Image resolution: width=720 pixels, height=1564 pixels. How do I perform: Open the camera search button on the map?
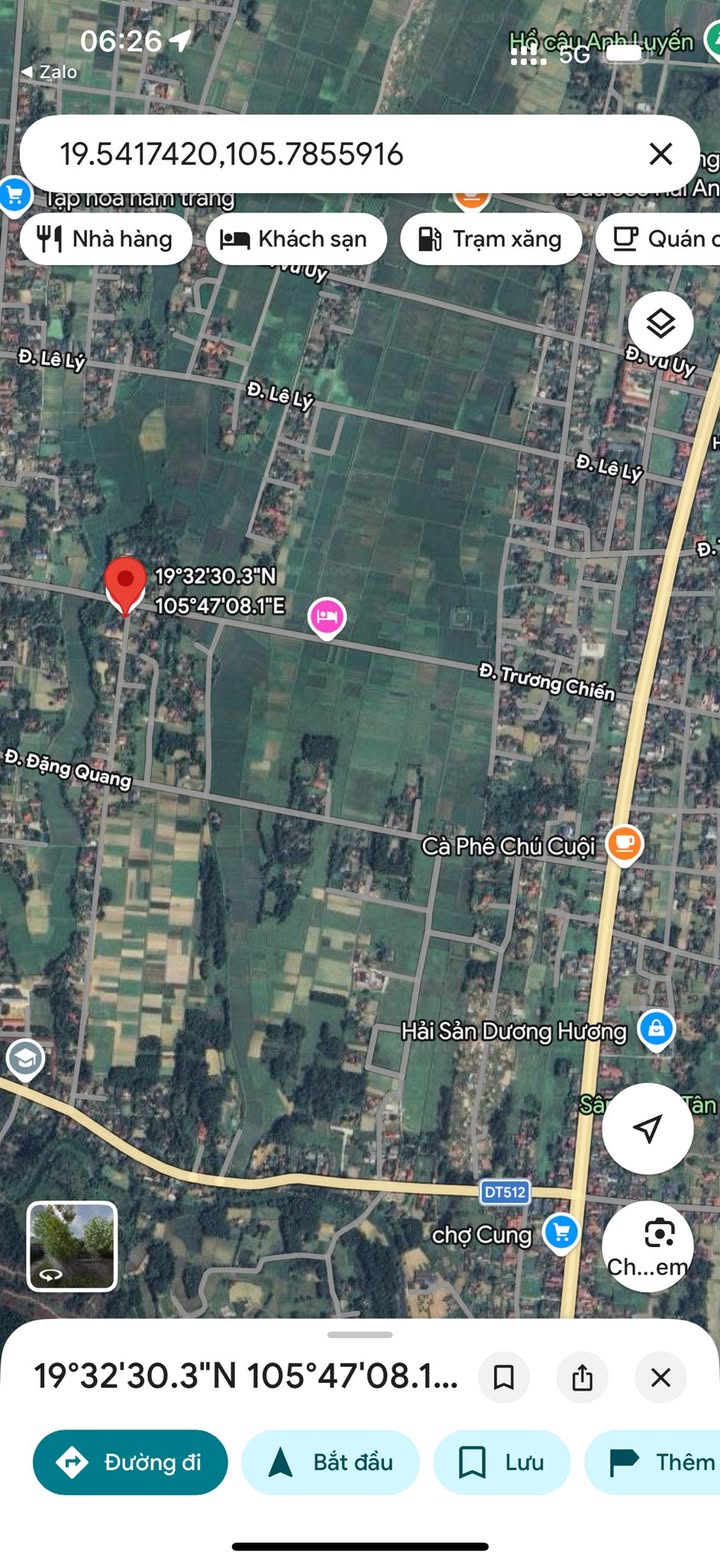coord(648,1246)
